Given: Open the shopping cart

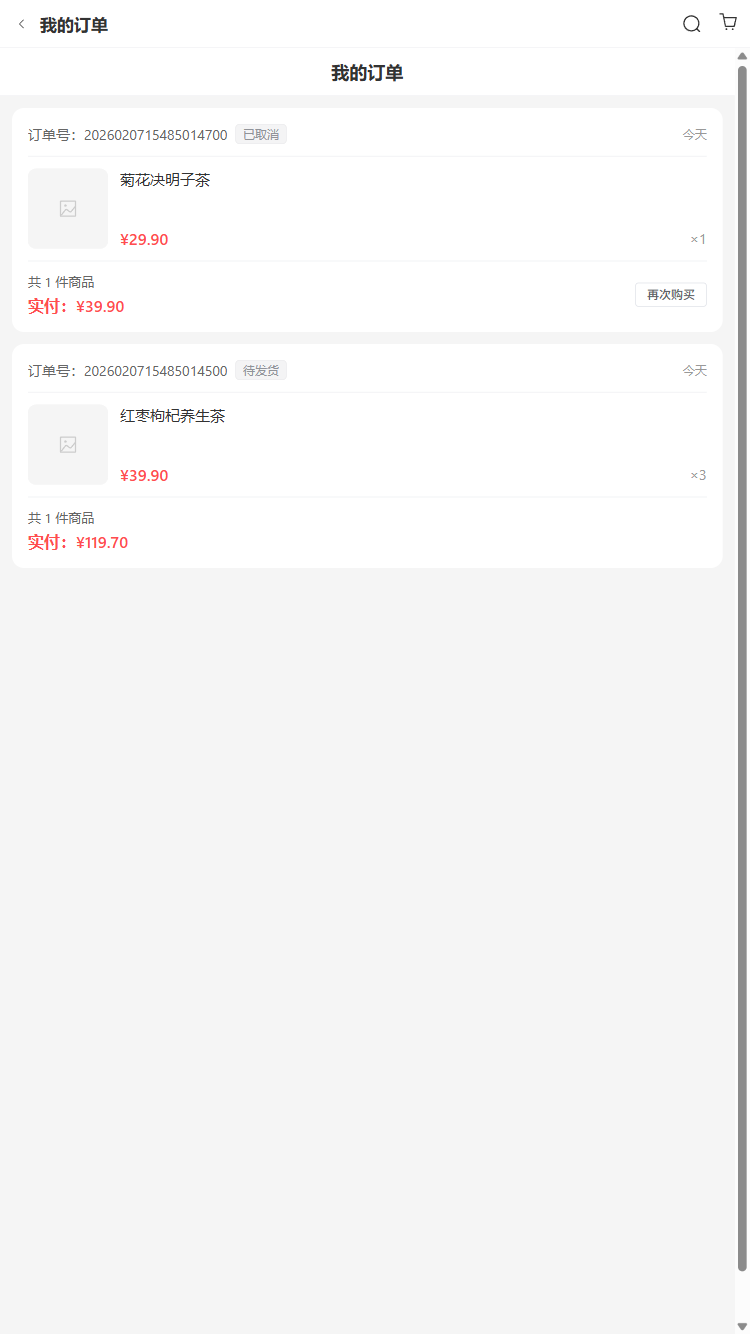Looking at the screenshot, I should pos(728,23).
